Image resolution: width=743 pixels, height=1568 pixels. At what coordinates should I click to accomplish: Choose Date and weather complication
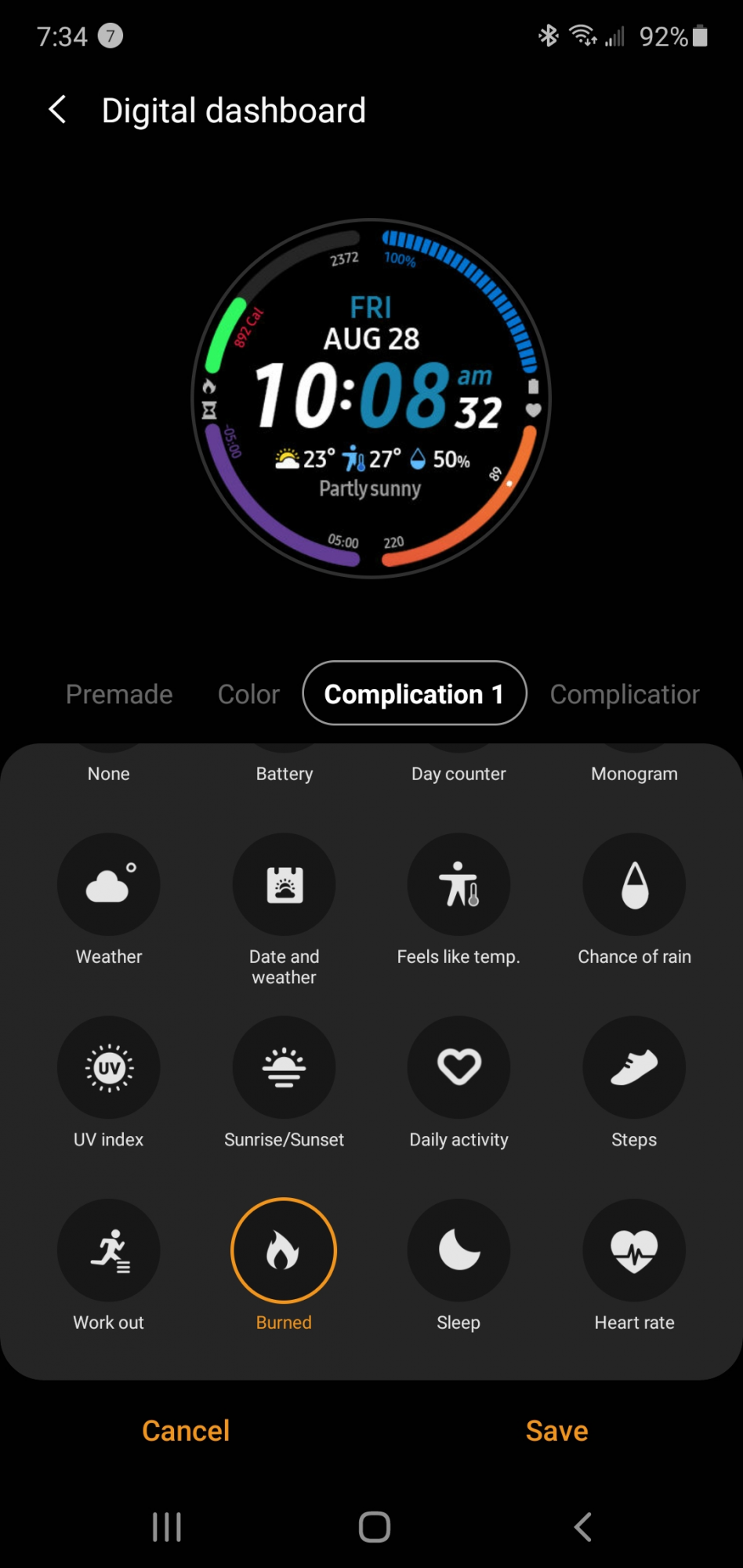tap(284, 884)
